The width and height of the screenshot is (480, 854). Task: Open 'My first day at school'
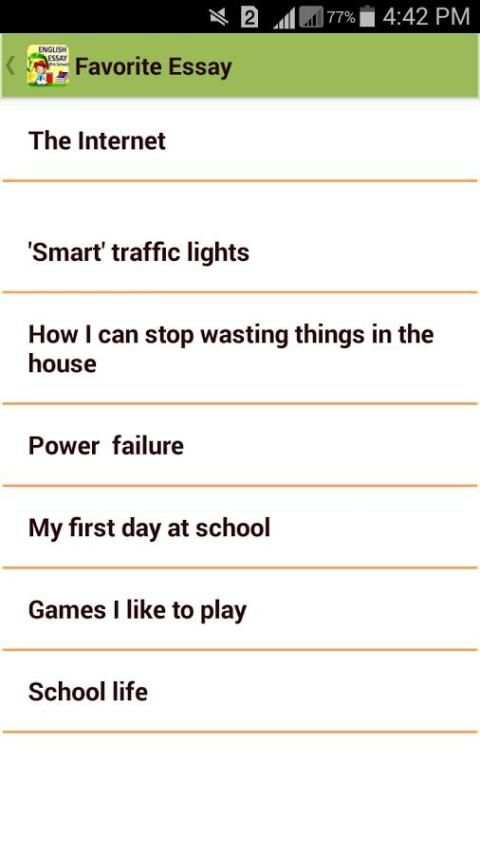pos(240,527)
